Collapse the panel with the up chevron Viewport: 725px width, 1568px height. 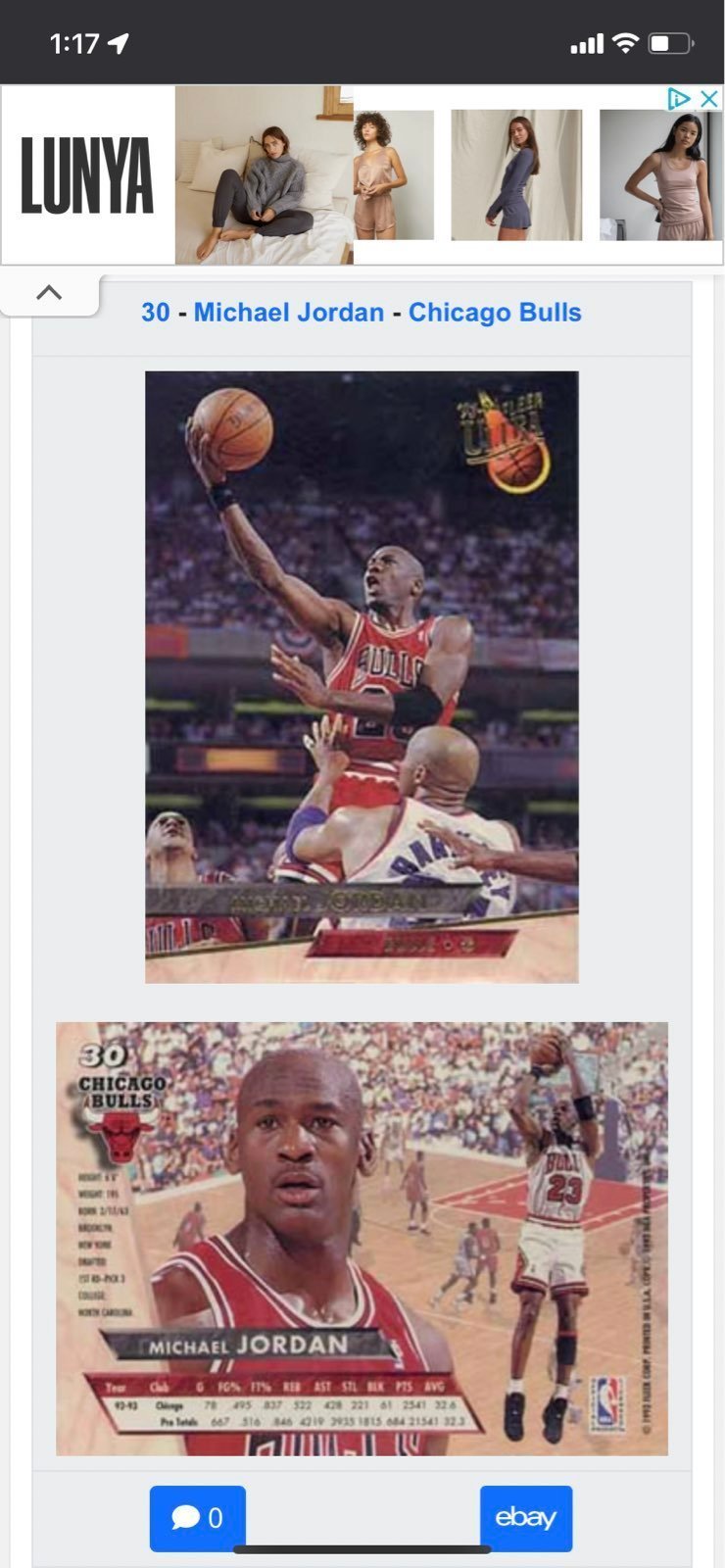tap(49, 292)
